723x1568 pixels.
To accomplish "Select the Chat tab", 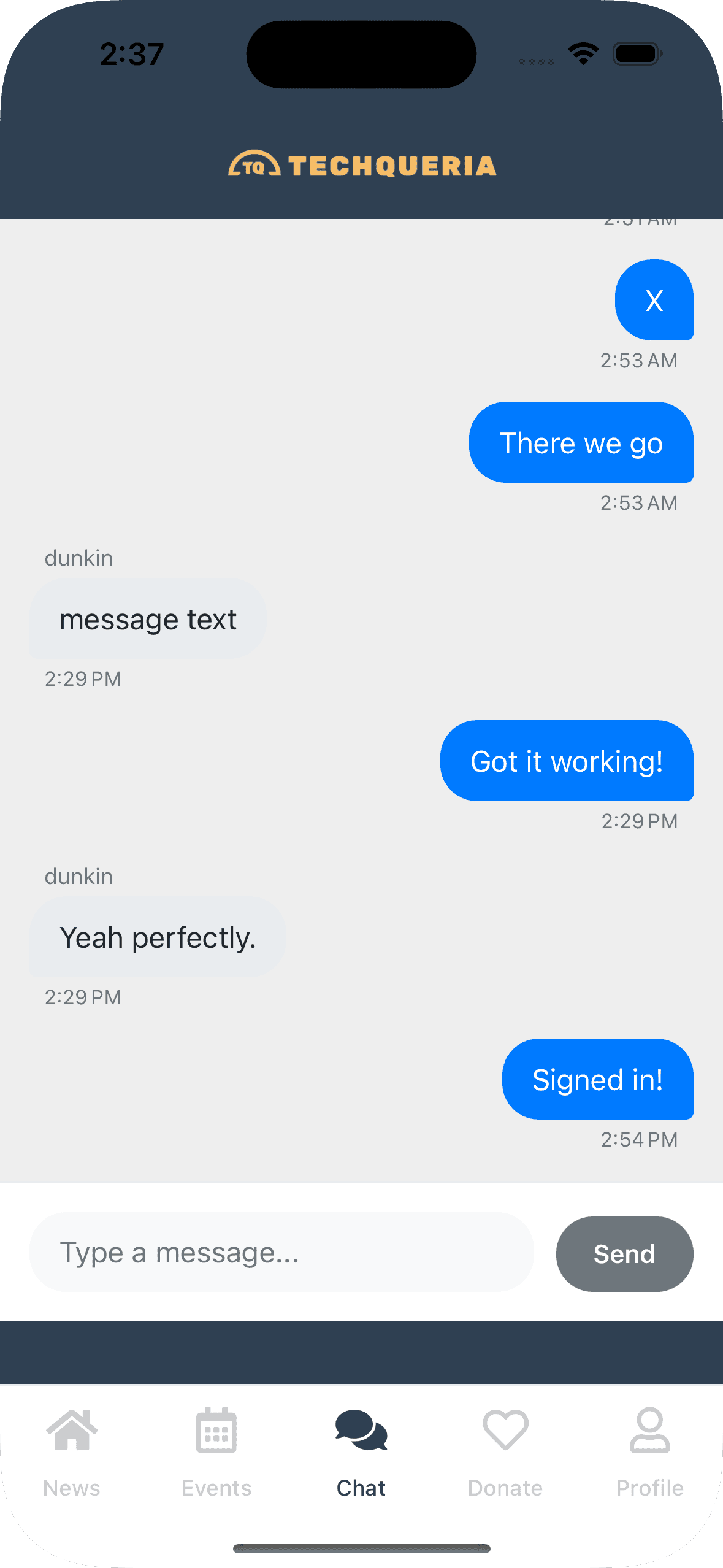I will [x=361, y=1451].
